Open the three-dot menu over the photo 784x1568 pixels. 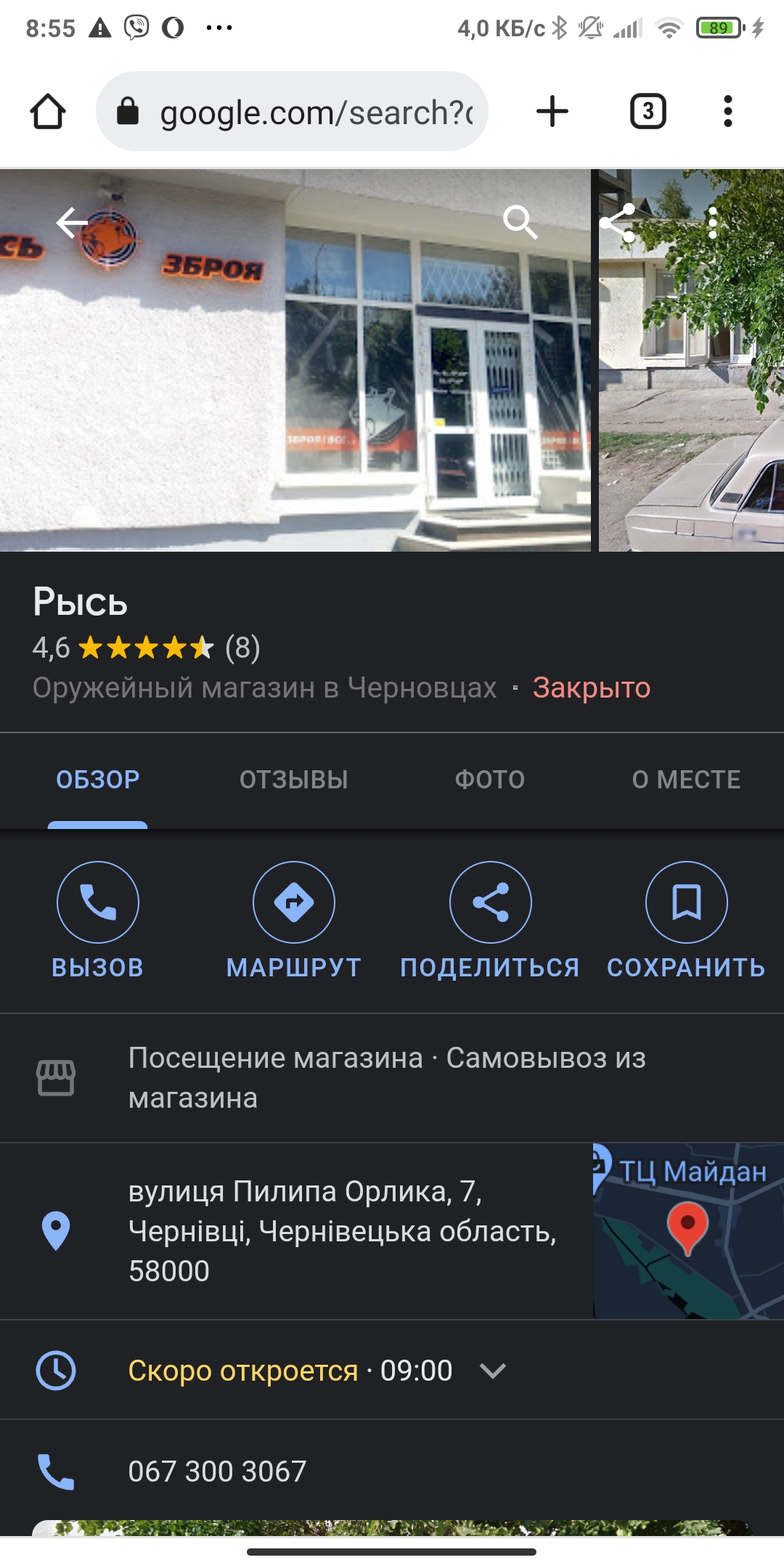tap(713, 222)
